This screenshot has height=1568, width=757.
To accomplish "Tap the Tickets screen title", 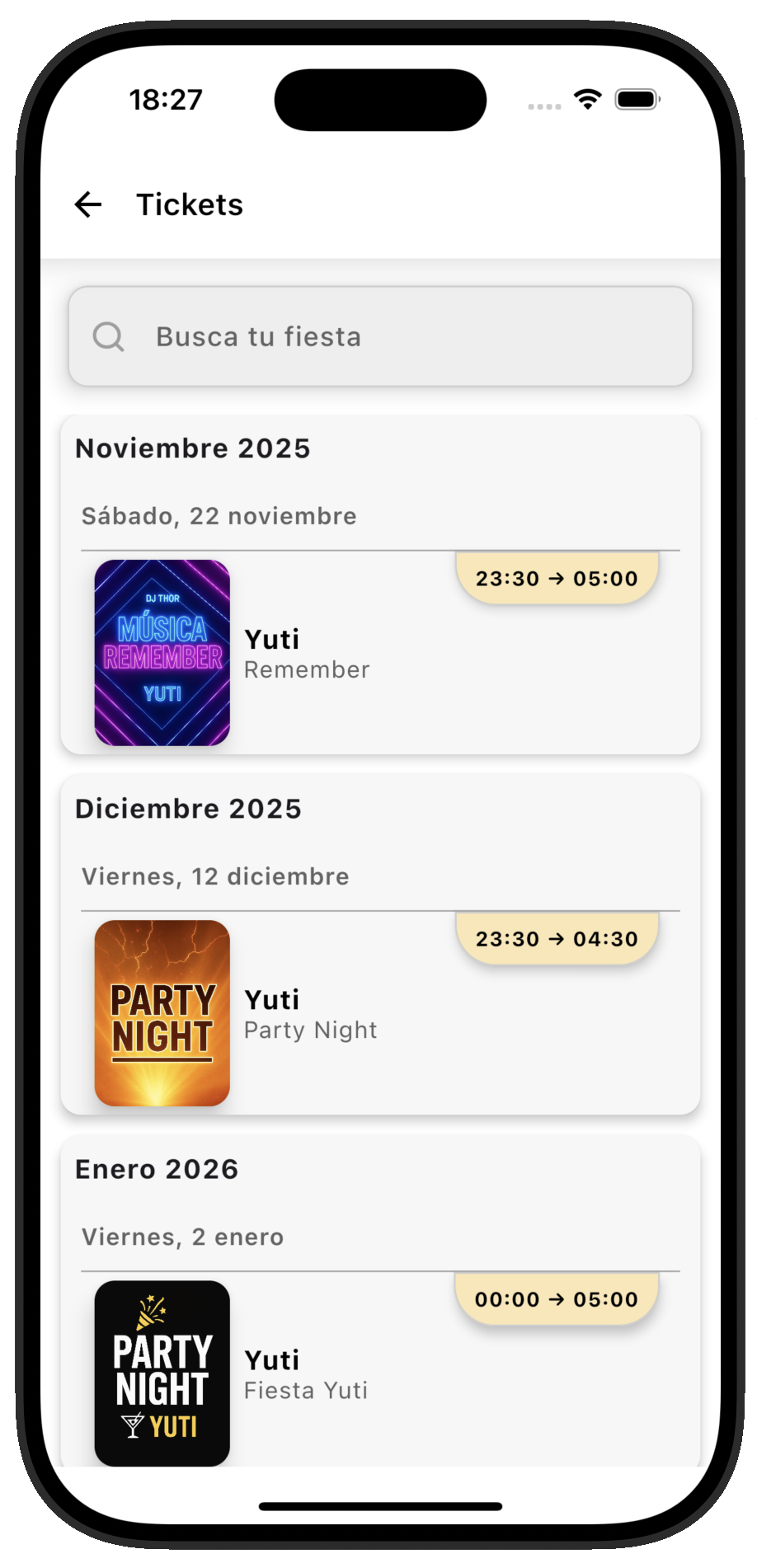I will 190,204.
